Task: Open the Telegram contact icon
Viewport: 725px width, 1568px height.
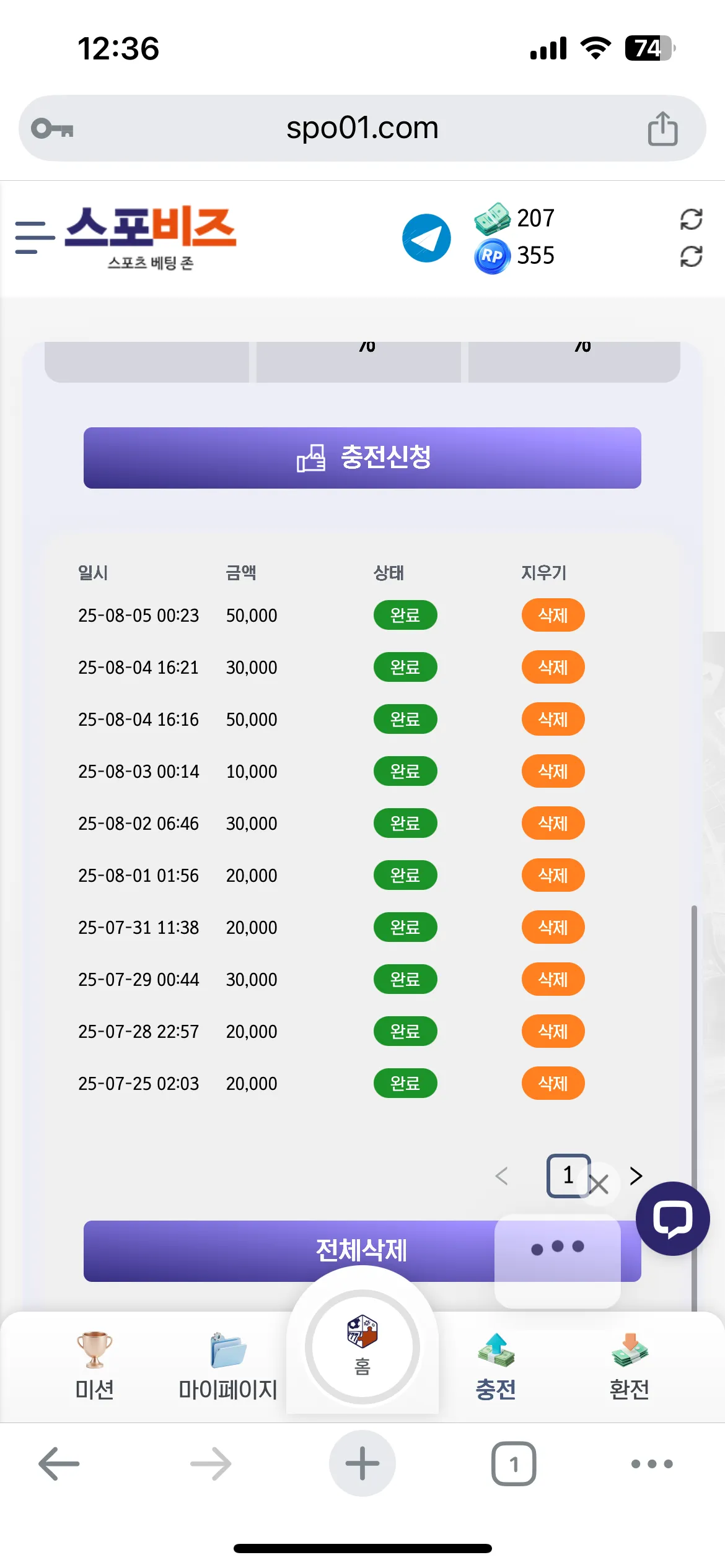Action: tap(426, 238)
